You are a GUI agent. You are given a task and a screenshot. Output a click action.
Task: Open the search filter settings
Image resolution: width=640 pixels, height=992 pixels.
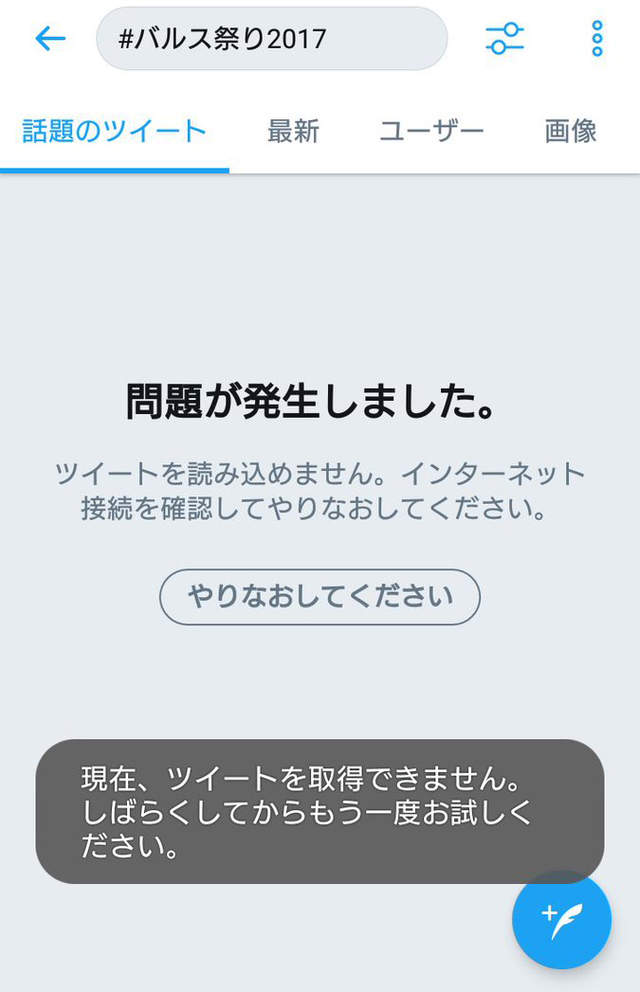pyautogui.click(x=504, y=39)
